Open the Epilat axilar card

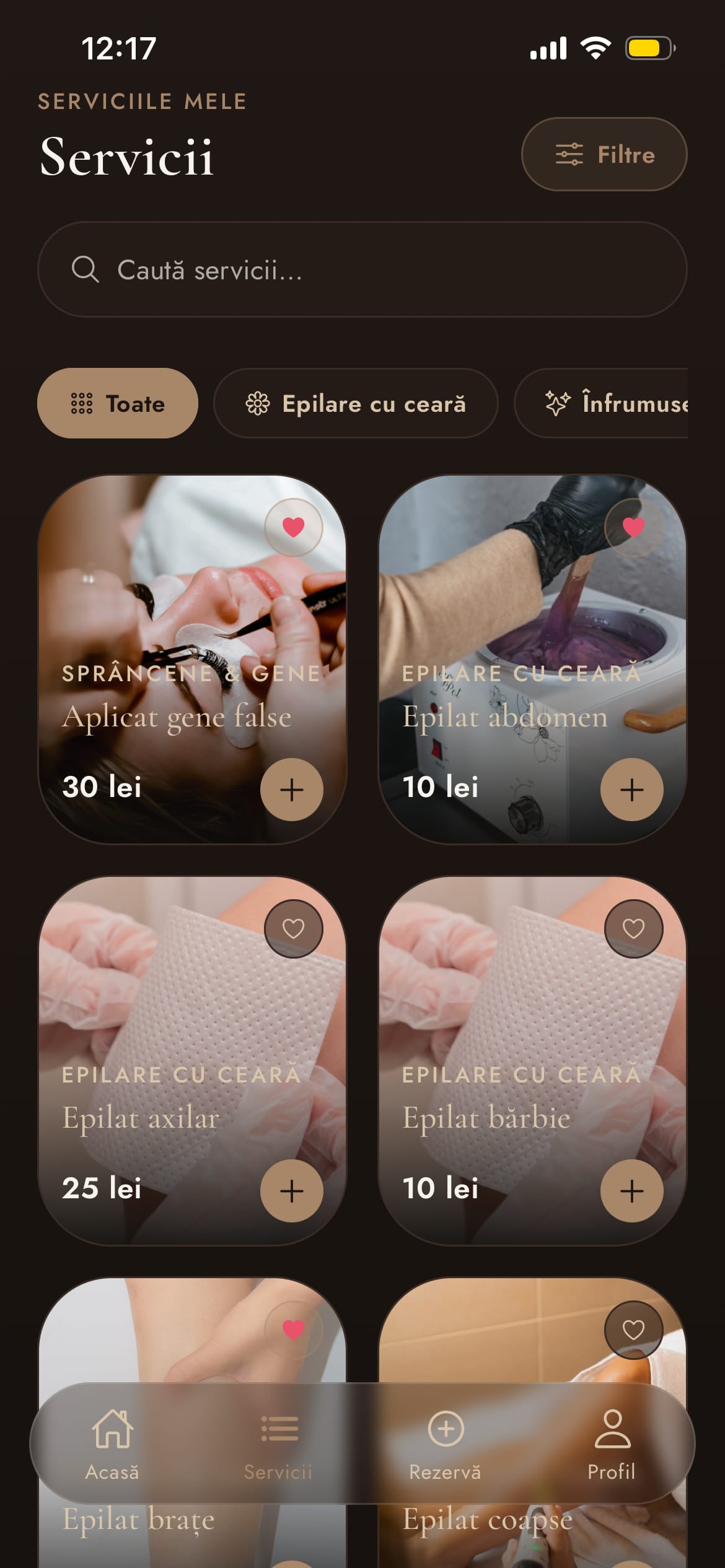(x=192, y=1060)
